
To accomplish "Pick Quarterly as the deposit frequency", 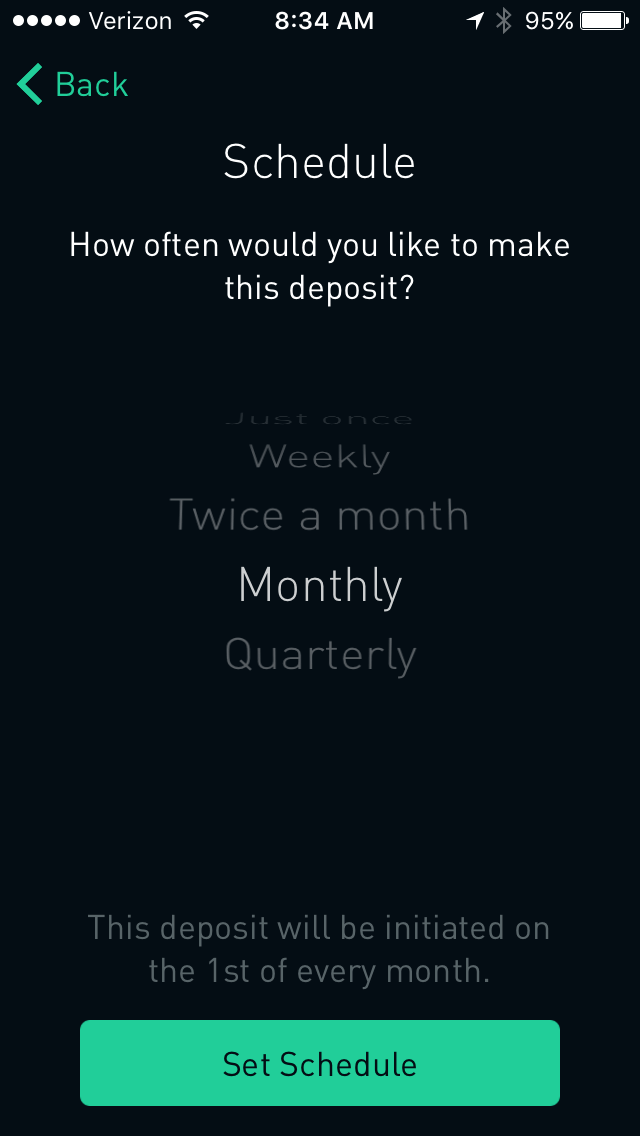I will click(x=320, y=655).
